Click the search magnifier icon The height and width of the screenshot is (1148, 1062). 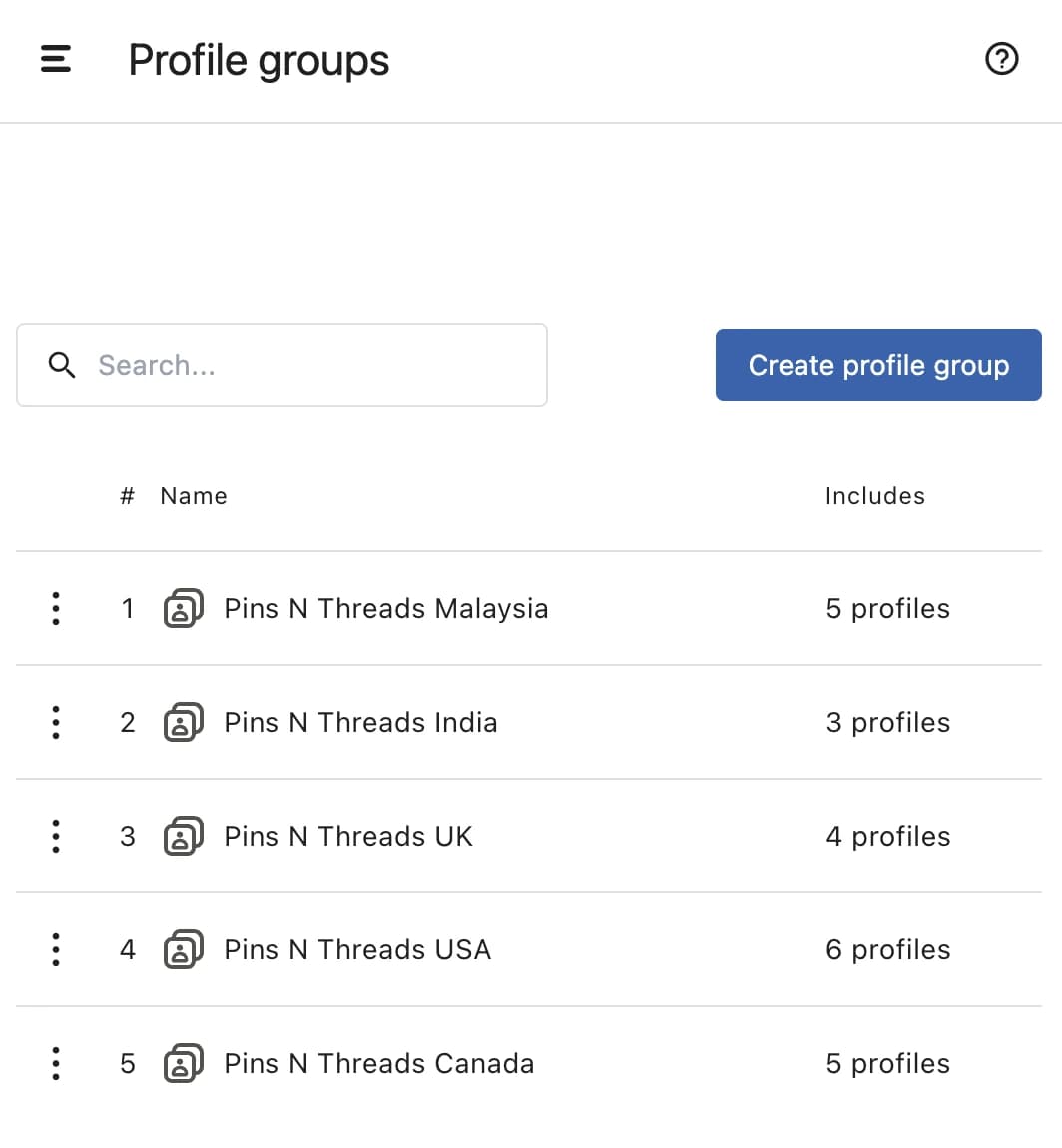pyautogui.click(x=62, y=365)
